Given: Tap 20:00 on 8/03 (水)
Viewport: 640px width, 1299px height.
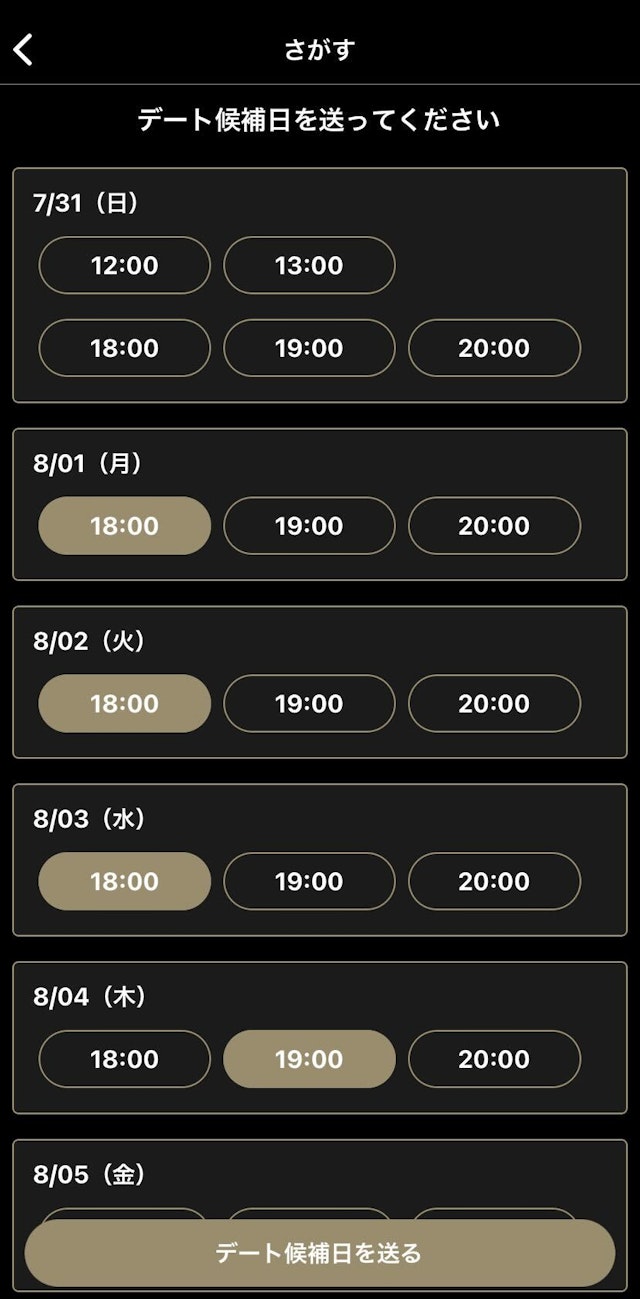Looking at the screenshot, I should 494,882.
